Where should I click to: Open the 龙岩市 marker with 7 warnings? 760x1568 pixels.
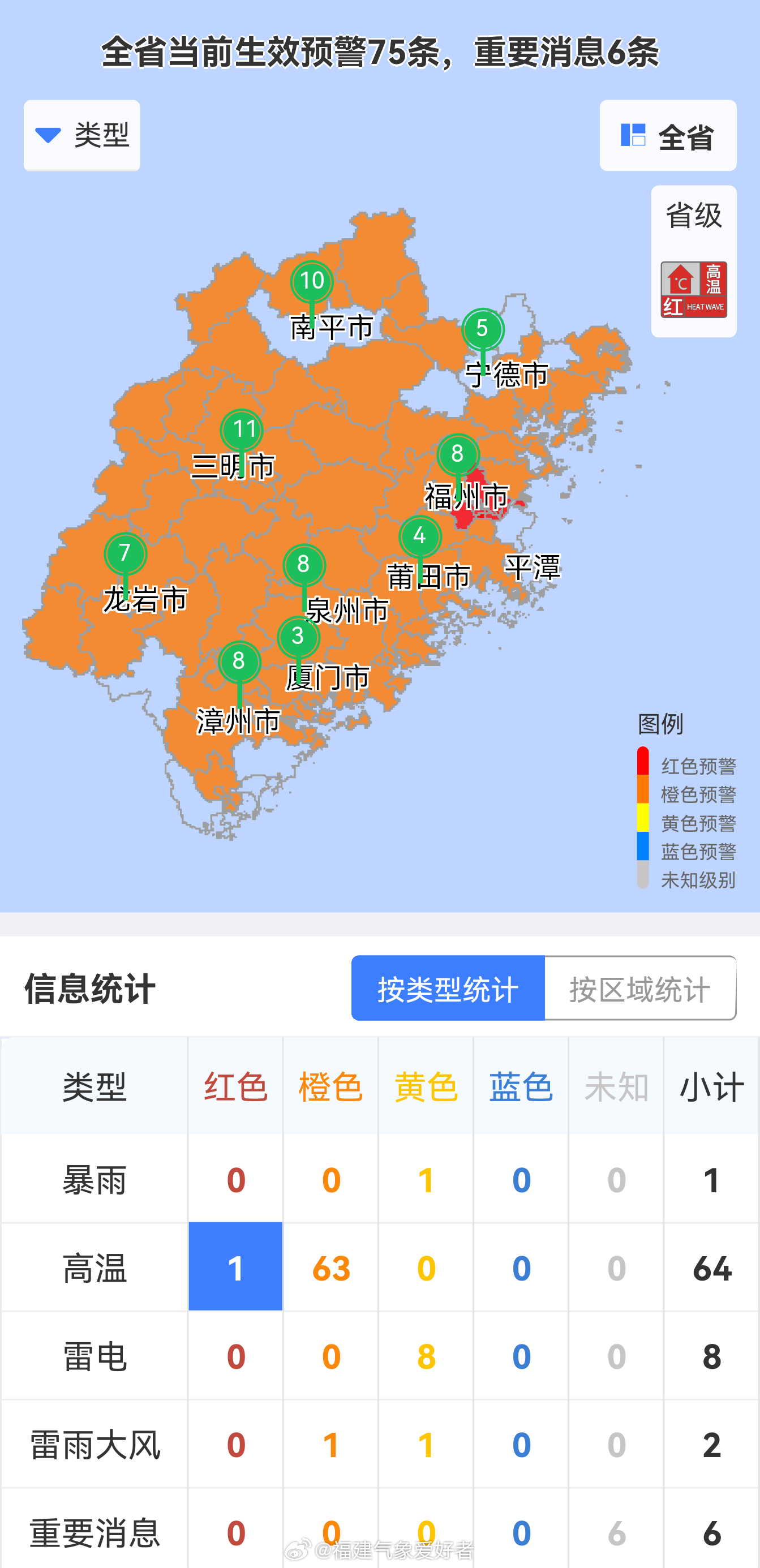(126, 553)
